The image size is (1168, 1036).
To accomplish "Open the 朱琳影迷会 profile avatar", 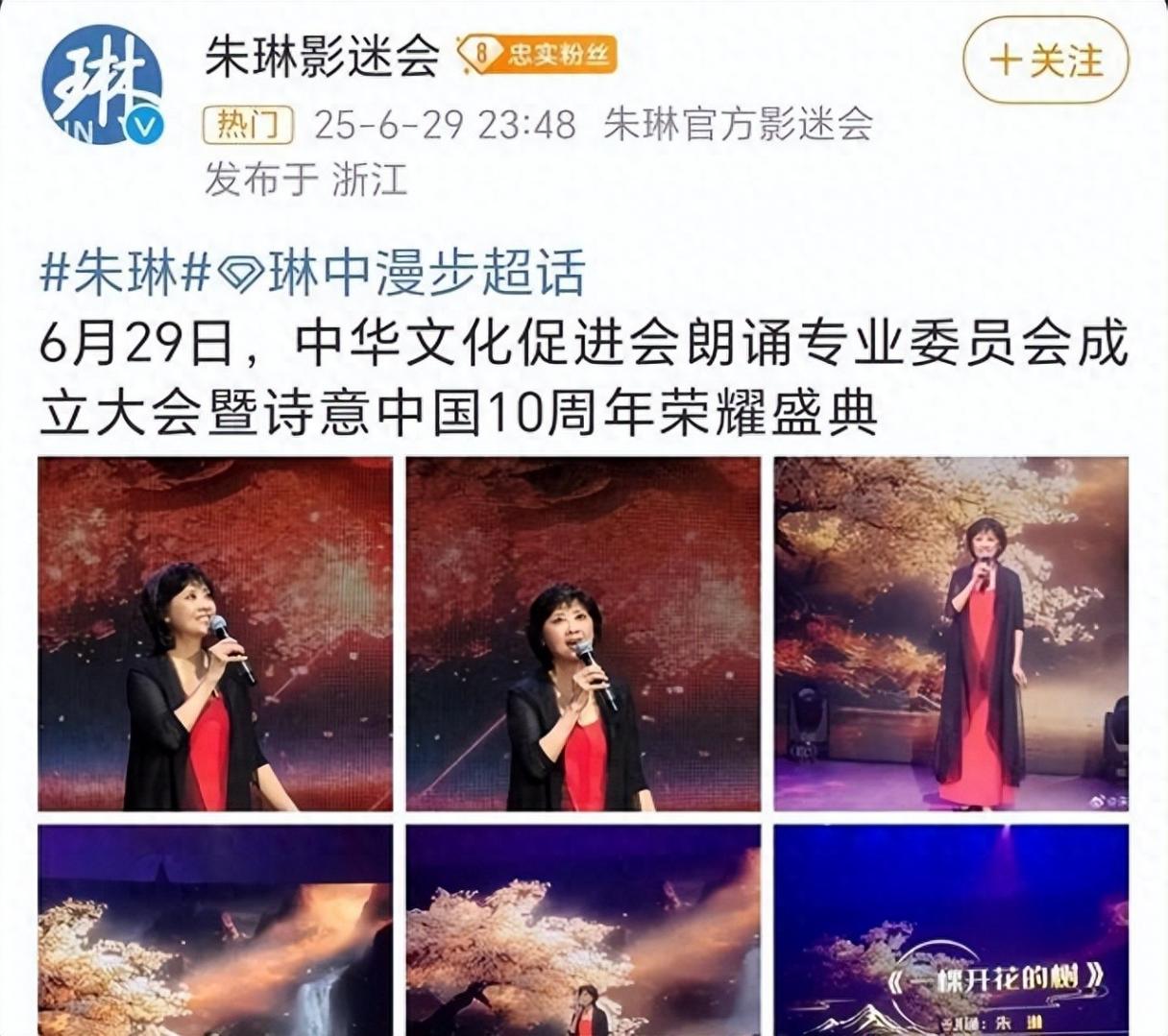I will pos(102,84).
